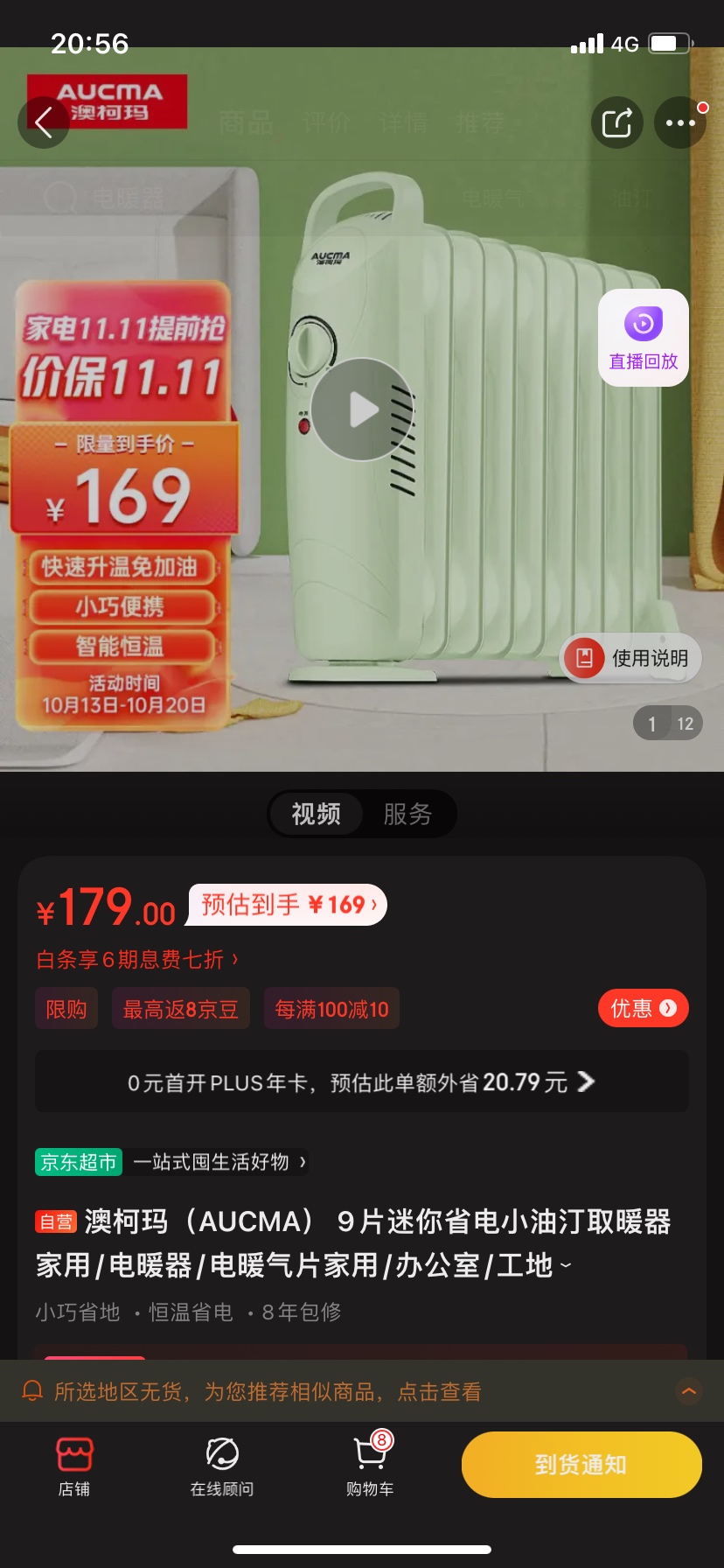Tap the 每满100减10 discount chip
724x1568 pixels.
[331, 1009]
